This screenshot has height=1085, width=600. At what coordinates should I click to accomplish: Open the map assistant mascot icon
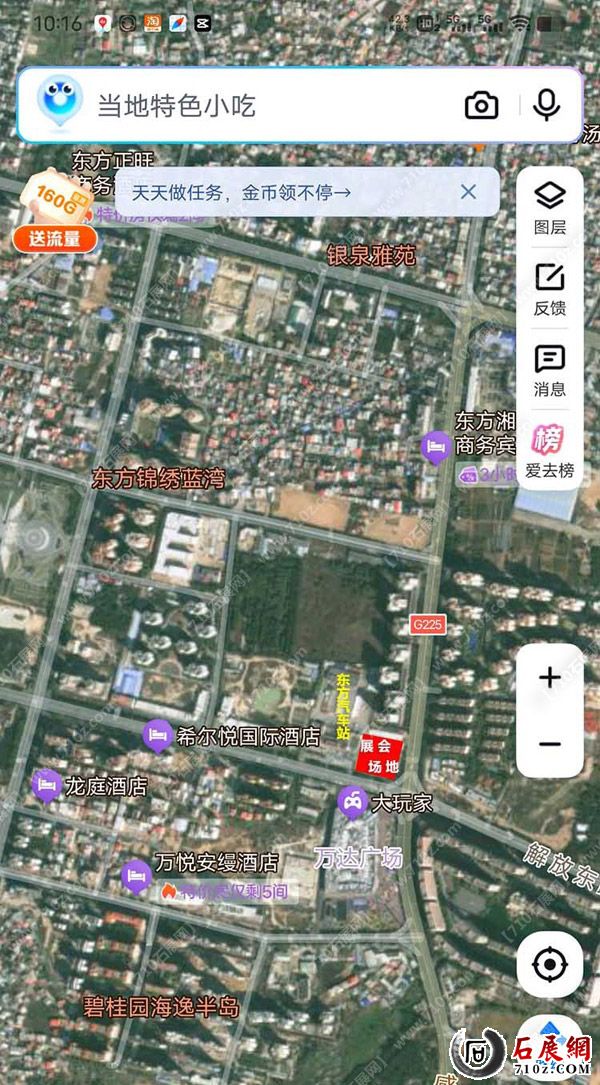pyautogui.click(x=60, y=104)
